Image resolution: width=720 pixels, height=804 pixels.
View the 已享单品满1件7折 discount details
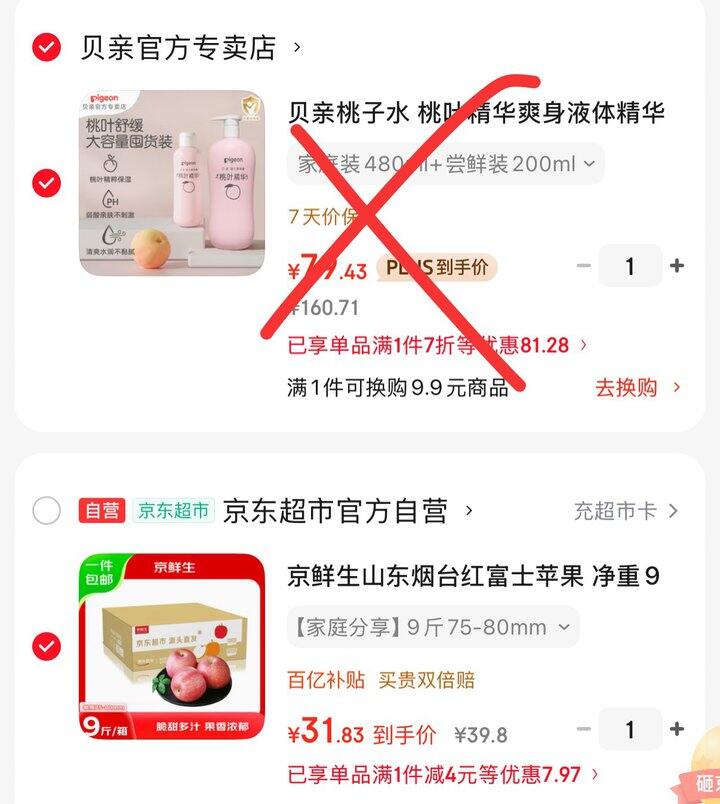(437, 346)
